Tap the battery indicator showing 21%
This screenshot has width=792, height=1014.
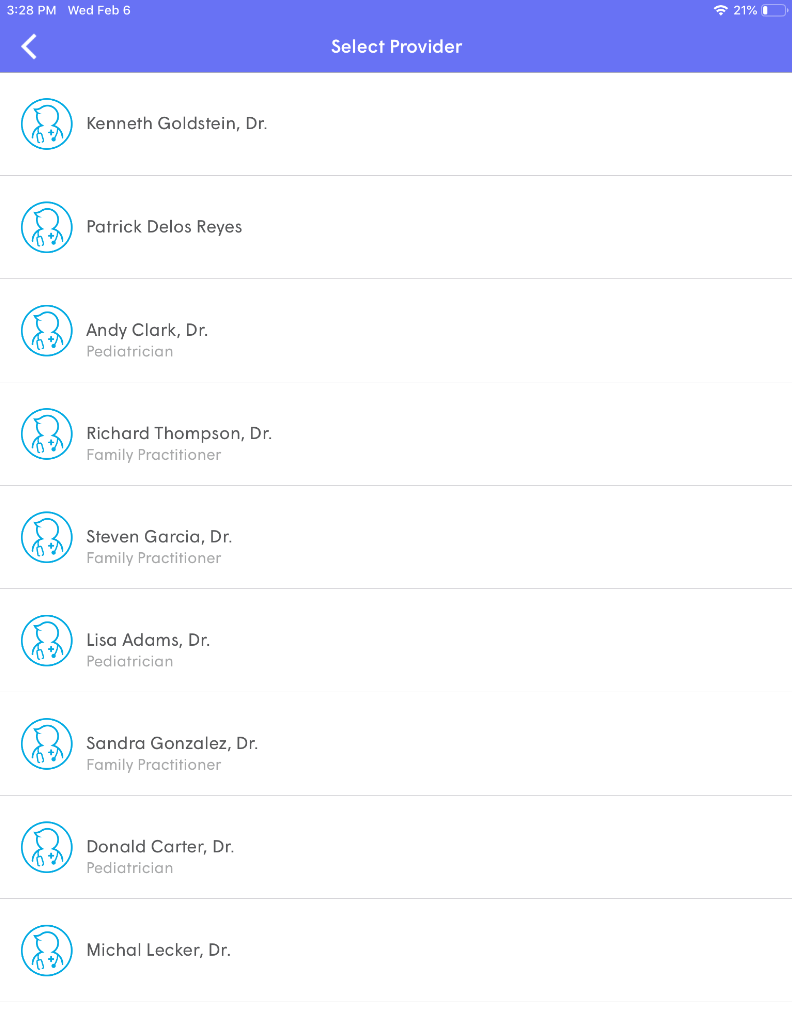point(769,10)
